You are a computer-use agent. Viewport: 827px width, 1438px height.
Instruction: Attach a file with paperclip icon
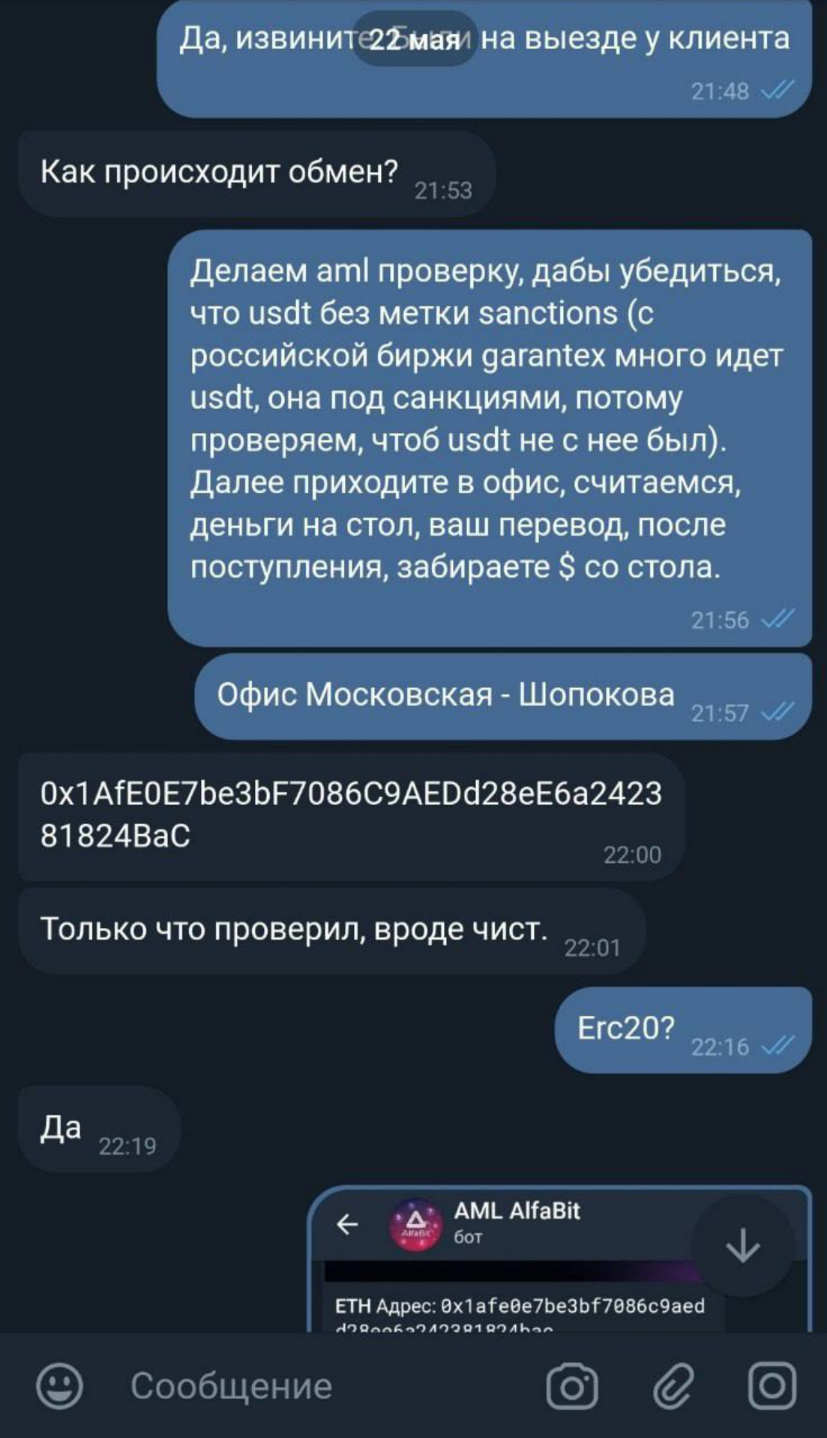coord(673,1386)
